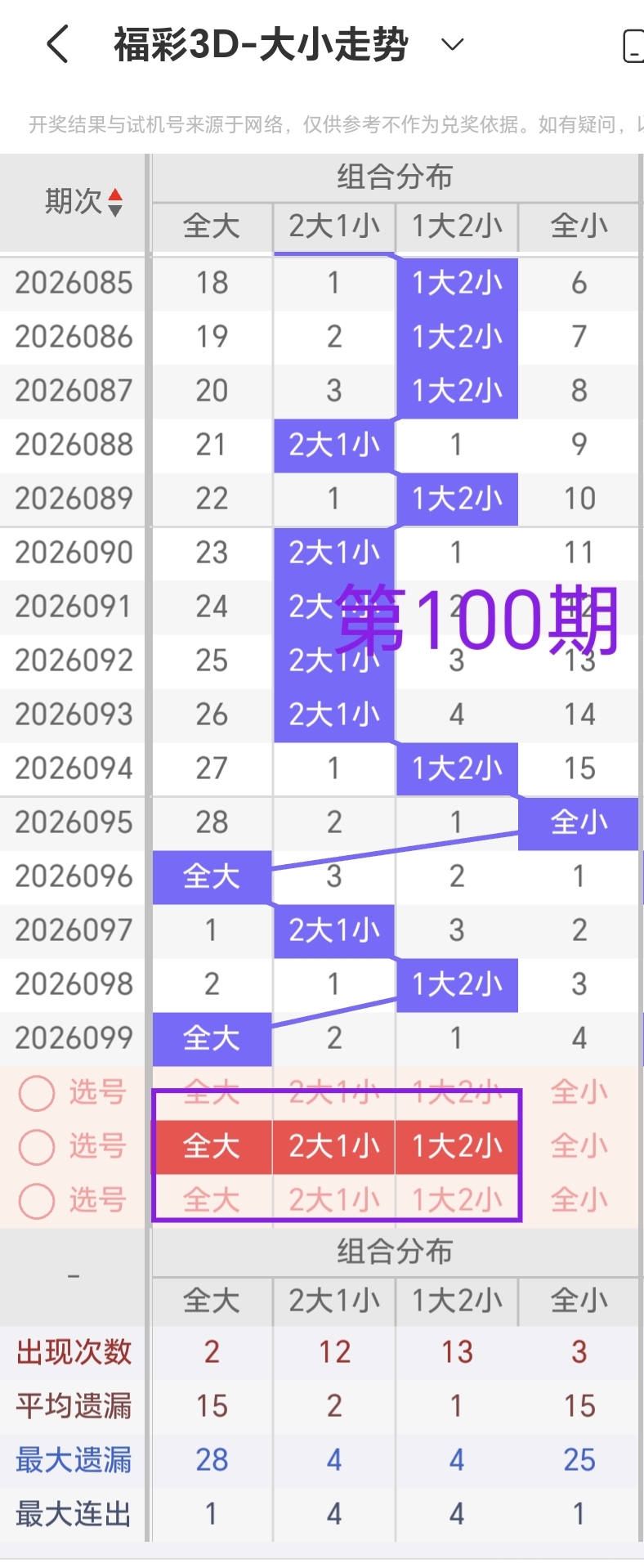The image size is (644, 1568).
Task: Click the 2大1小 cell of period 2026093
Action: (x=333, y=715)
